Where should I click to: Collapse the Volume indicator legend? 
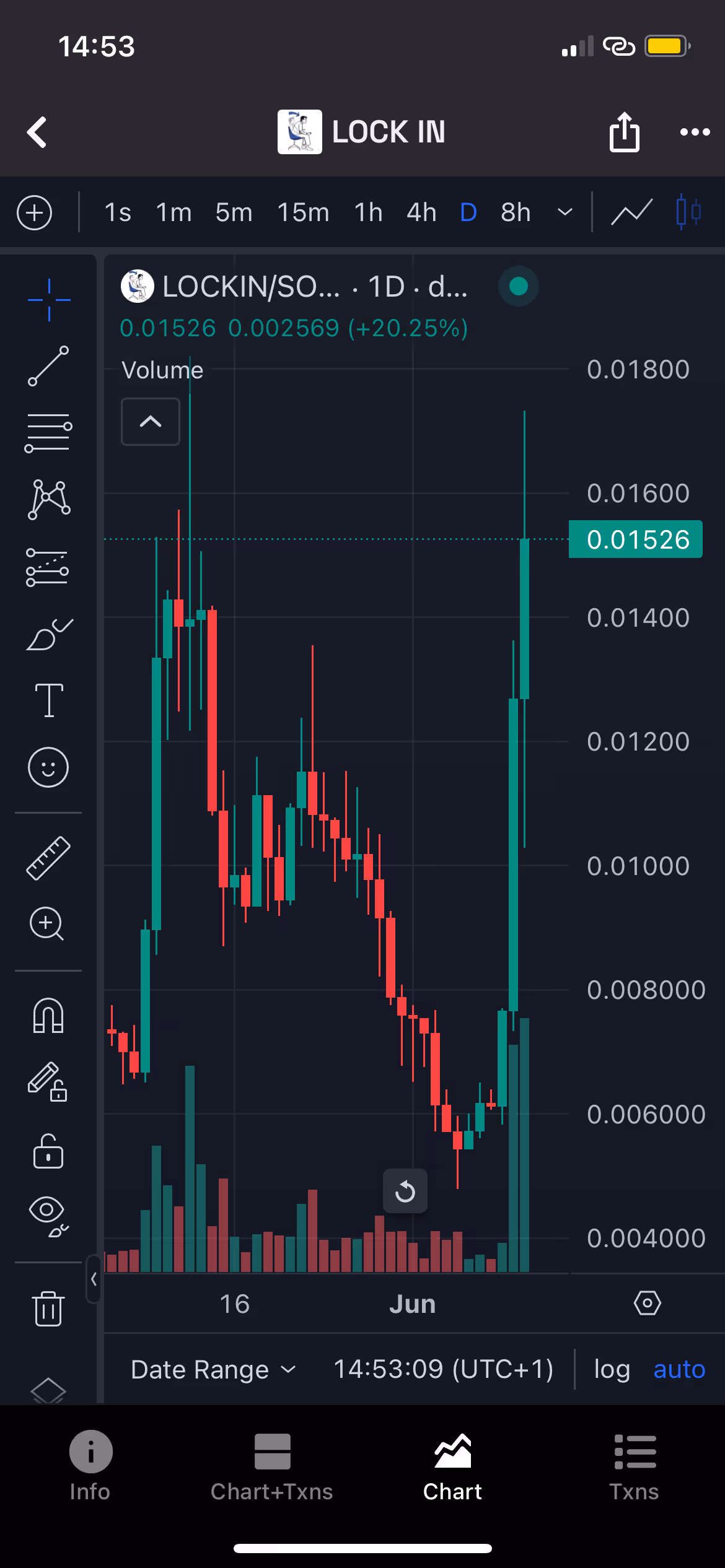click(151, 422)
